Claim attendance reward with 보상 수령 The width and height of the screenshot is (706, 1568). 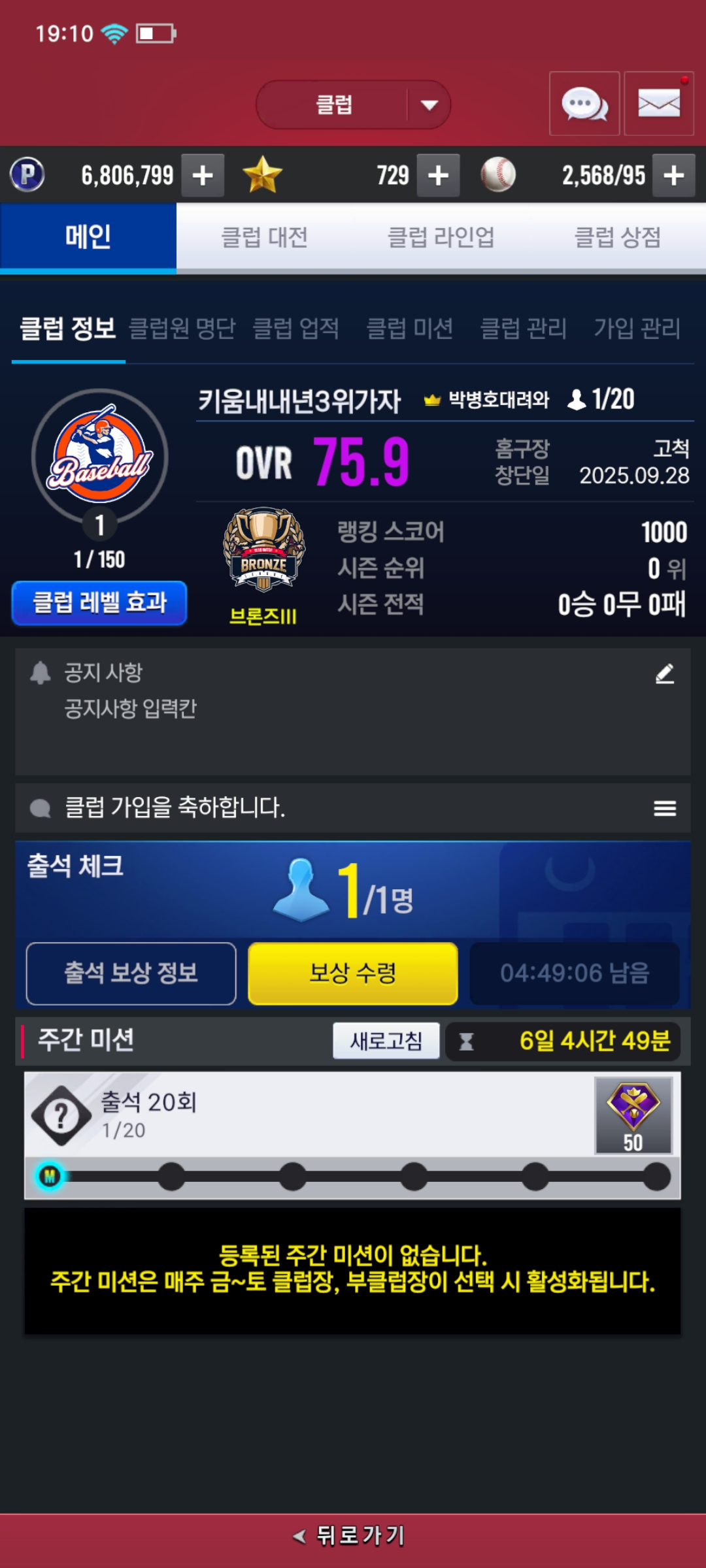pos(353,973)
